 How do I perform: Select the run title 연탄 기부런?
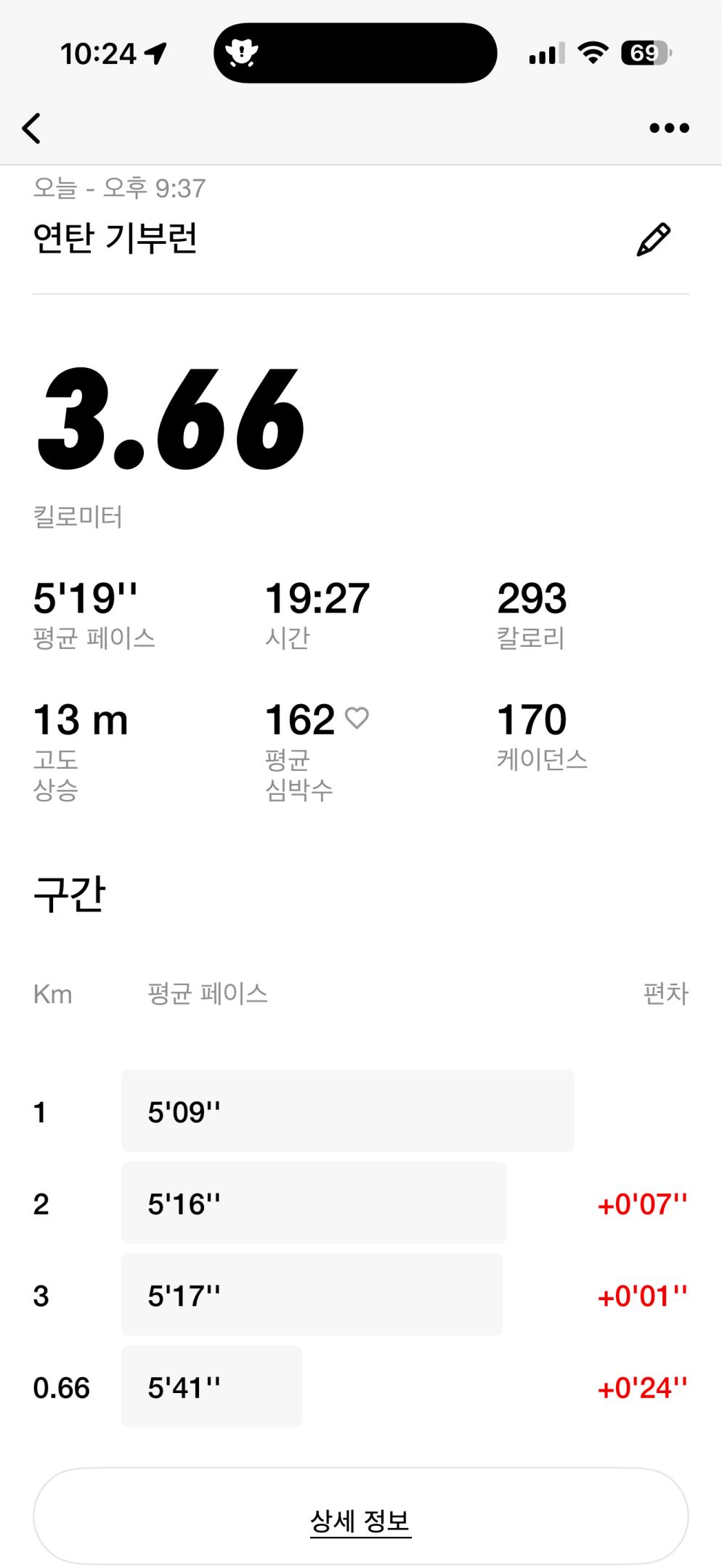tap(118, 236)
